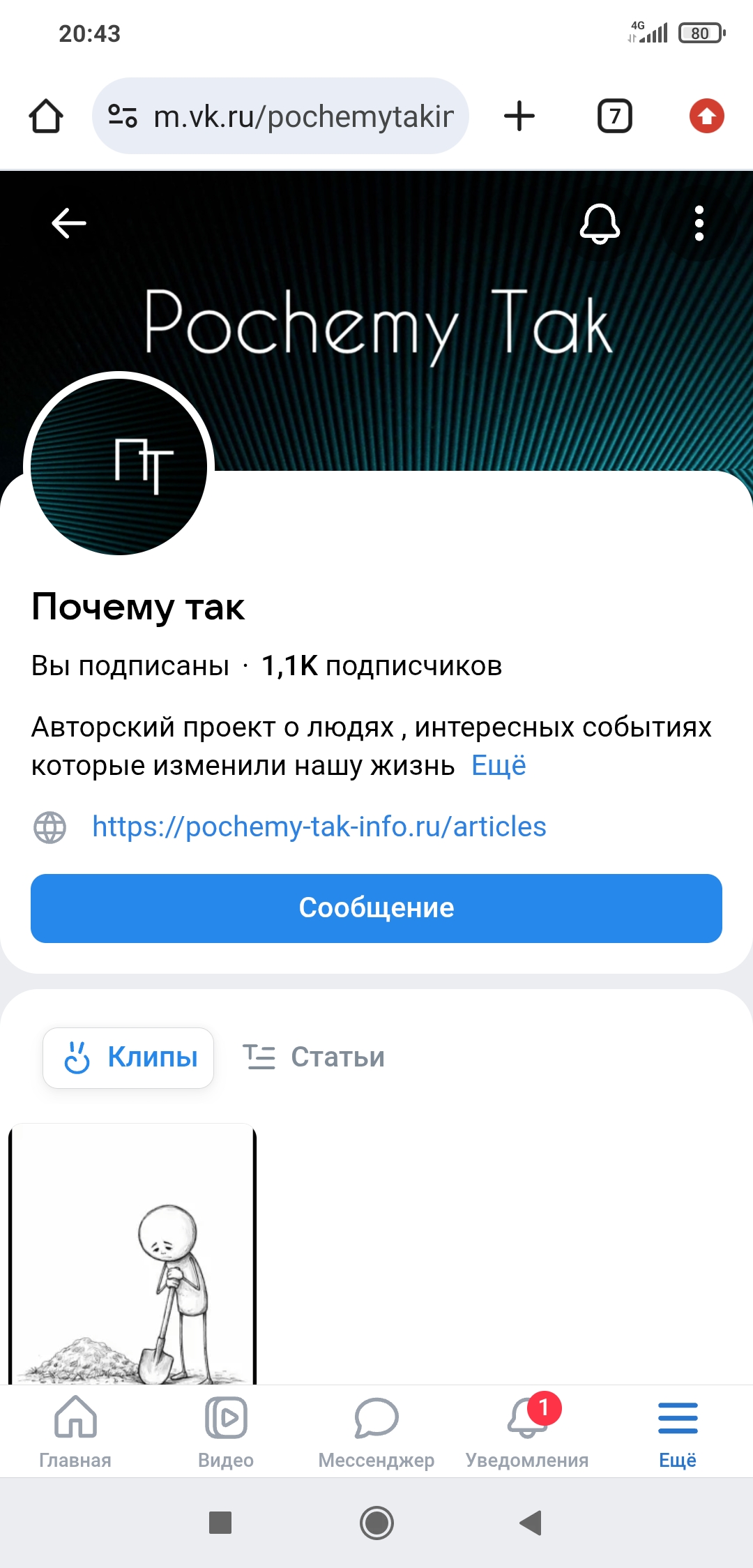Open the community notifications bell
753x1568 pixels.
click(600, 223)
